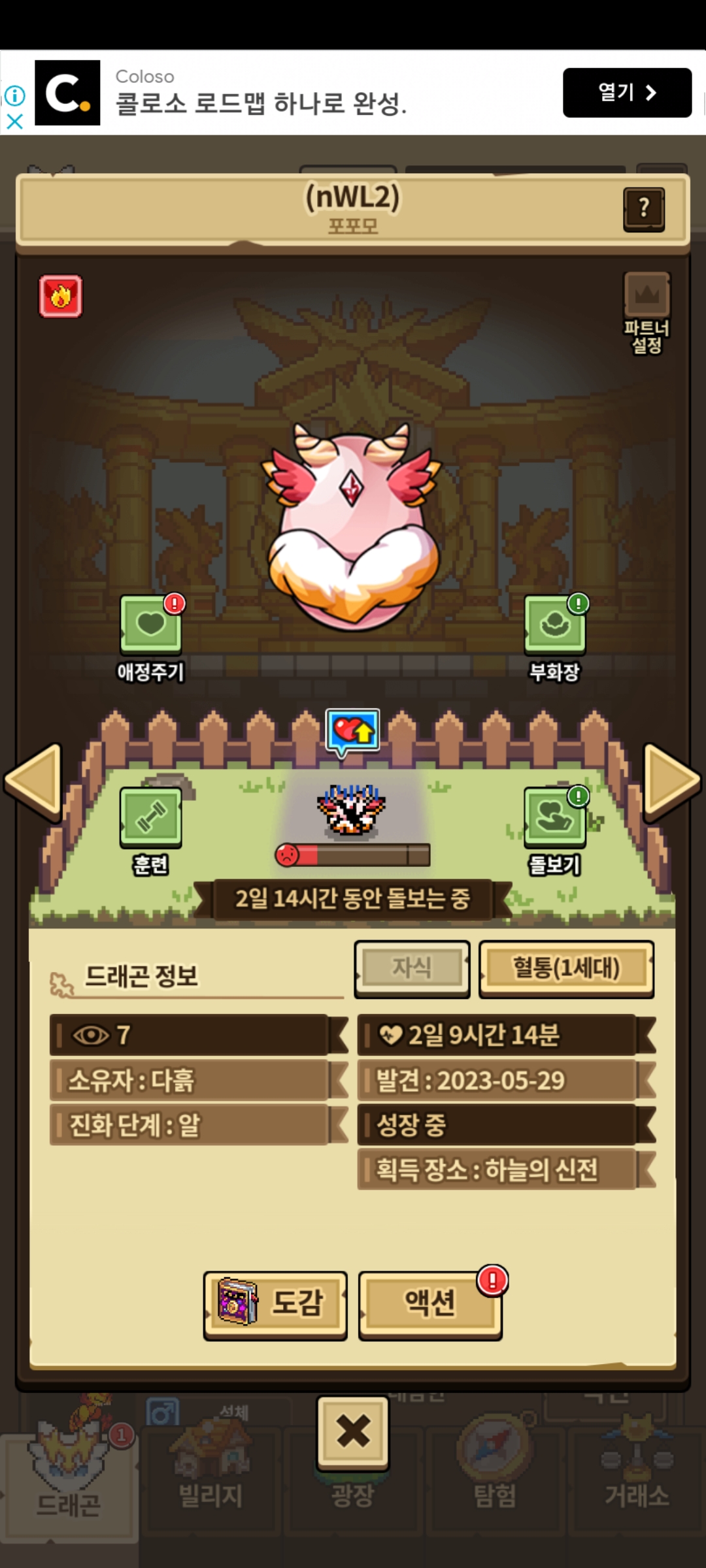Open the ad info icon
This screenshot has height=1568, width=706.
tap(14, 96)
